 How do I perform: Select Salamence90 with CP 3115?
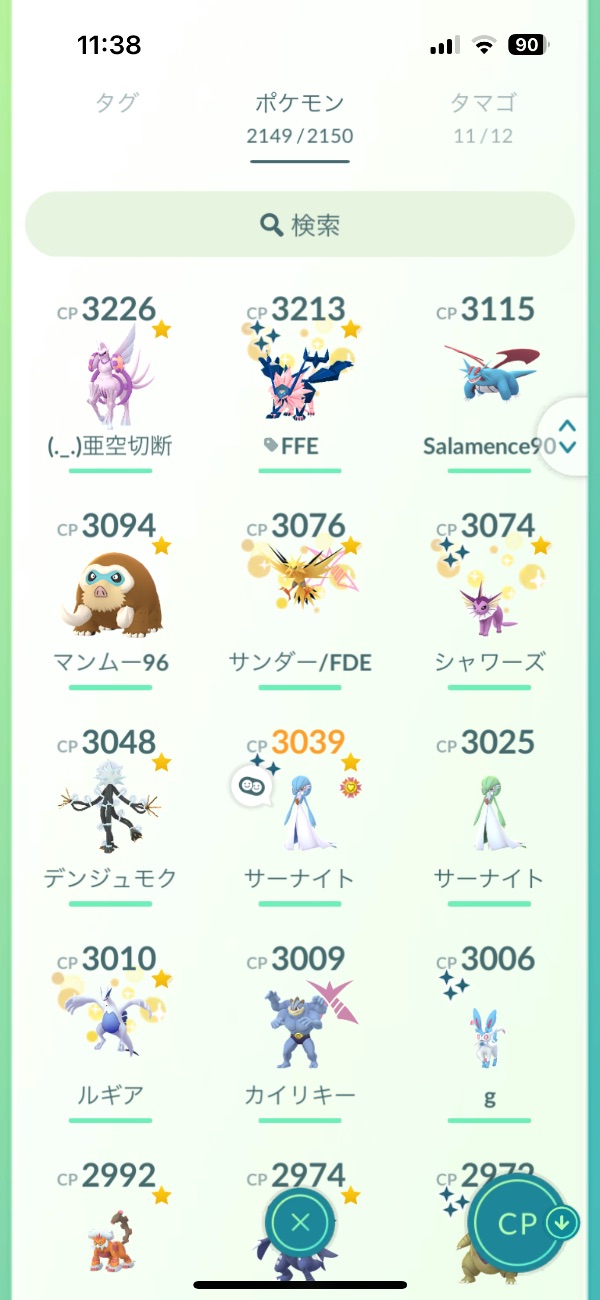click(x=489, y=380)
